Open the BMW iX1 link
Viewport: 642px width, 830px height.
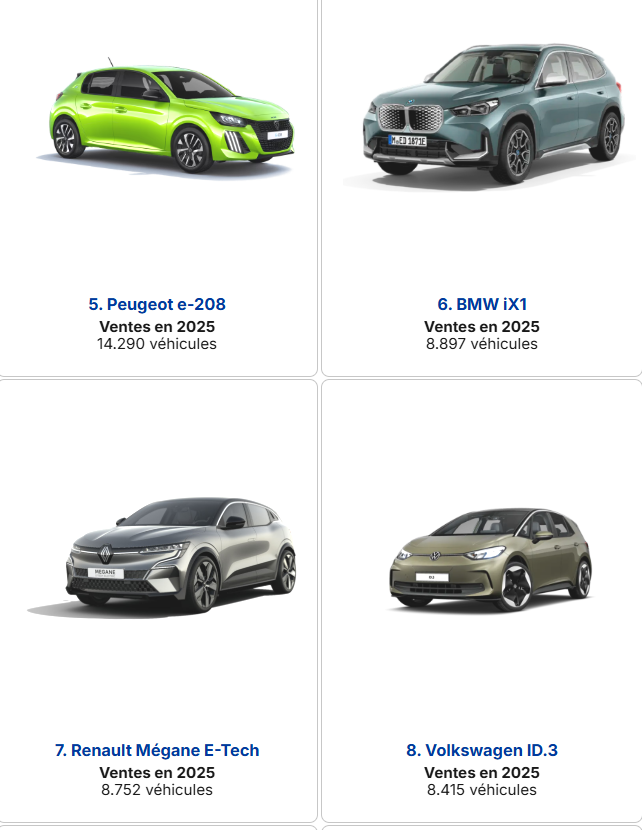click(x=481, y=305)
